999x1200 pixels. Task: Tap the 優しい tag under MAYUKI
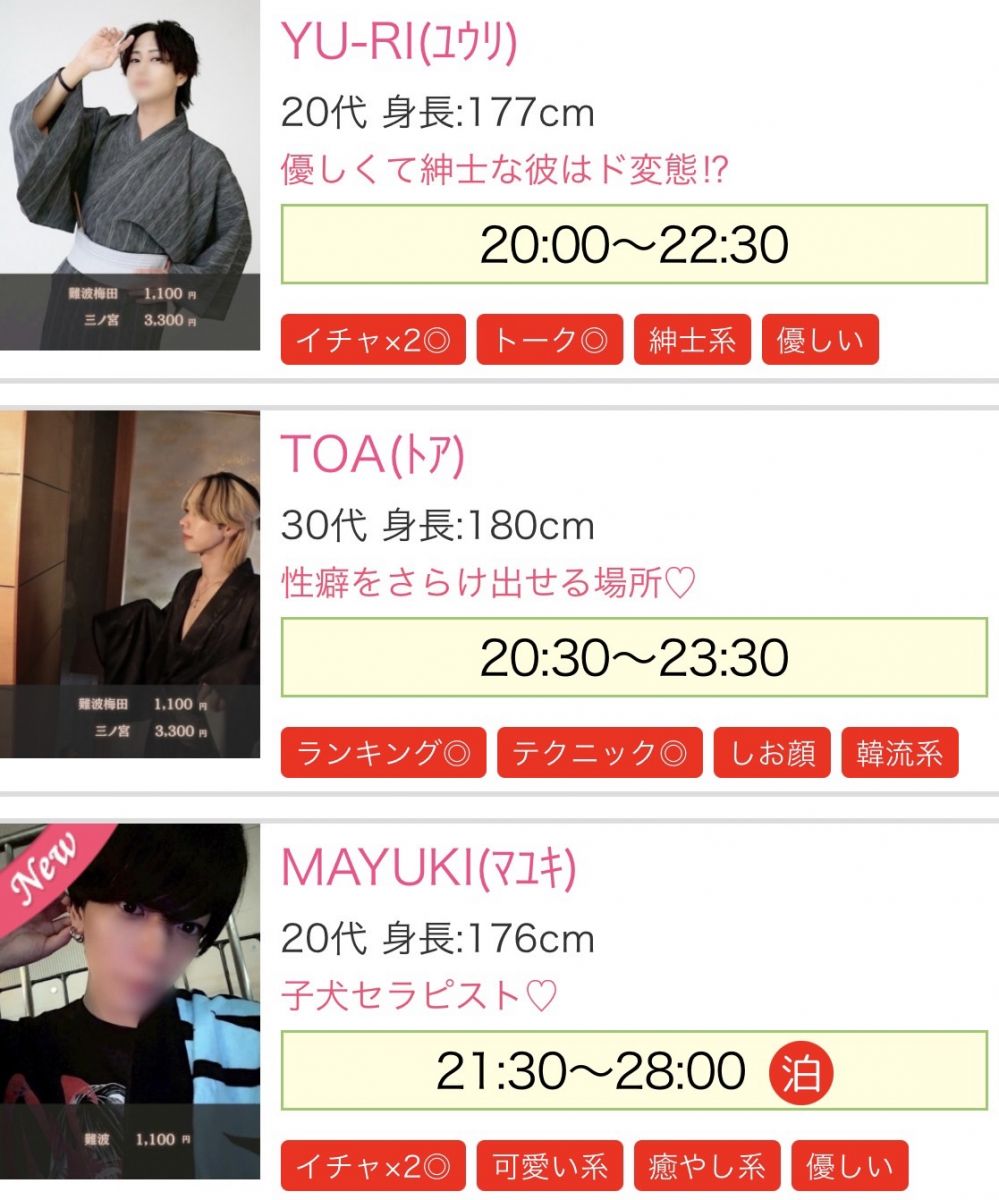pyautogui.click(x=850, y=1166)
